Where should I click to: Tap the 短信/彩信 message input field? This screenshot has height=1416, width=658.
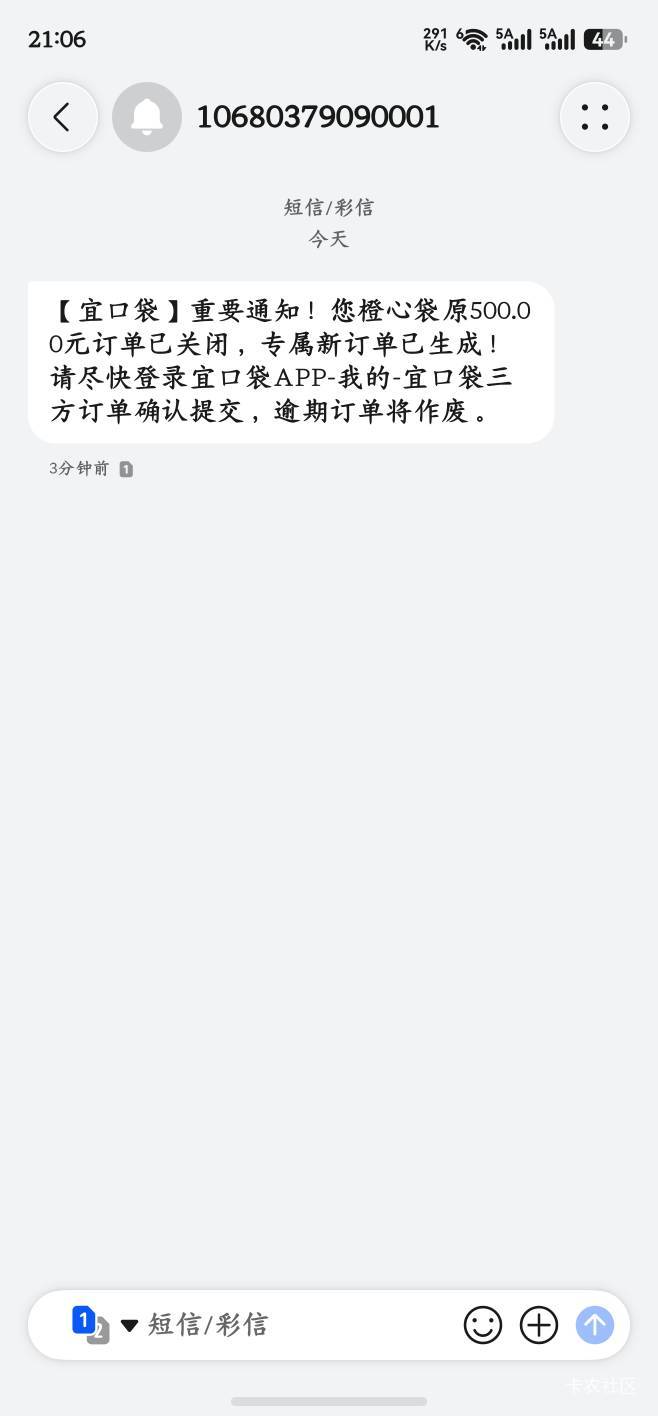click(x=290, y=1325)
